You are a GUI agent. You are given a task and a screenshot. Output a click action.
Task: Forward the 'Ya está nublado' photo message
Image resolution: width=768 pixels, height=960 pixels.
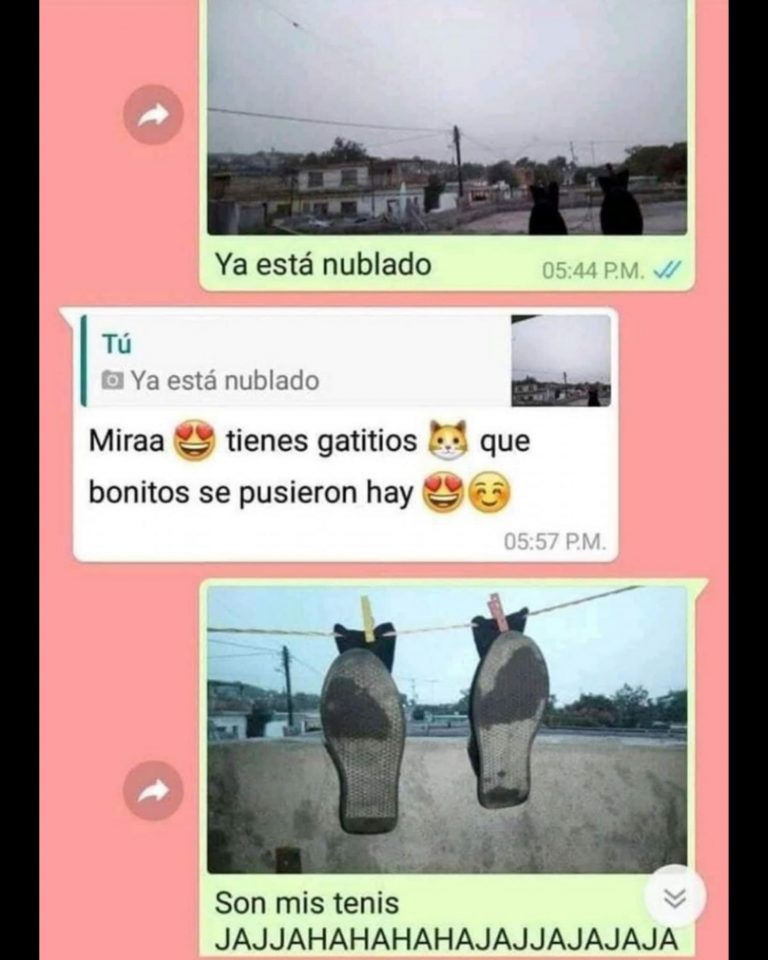[x=153, y=114]
